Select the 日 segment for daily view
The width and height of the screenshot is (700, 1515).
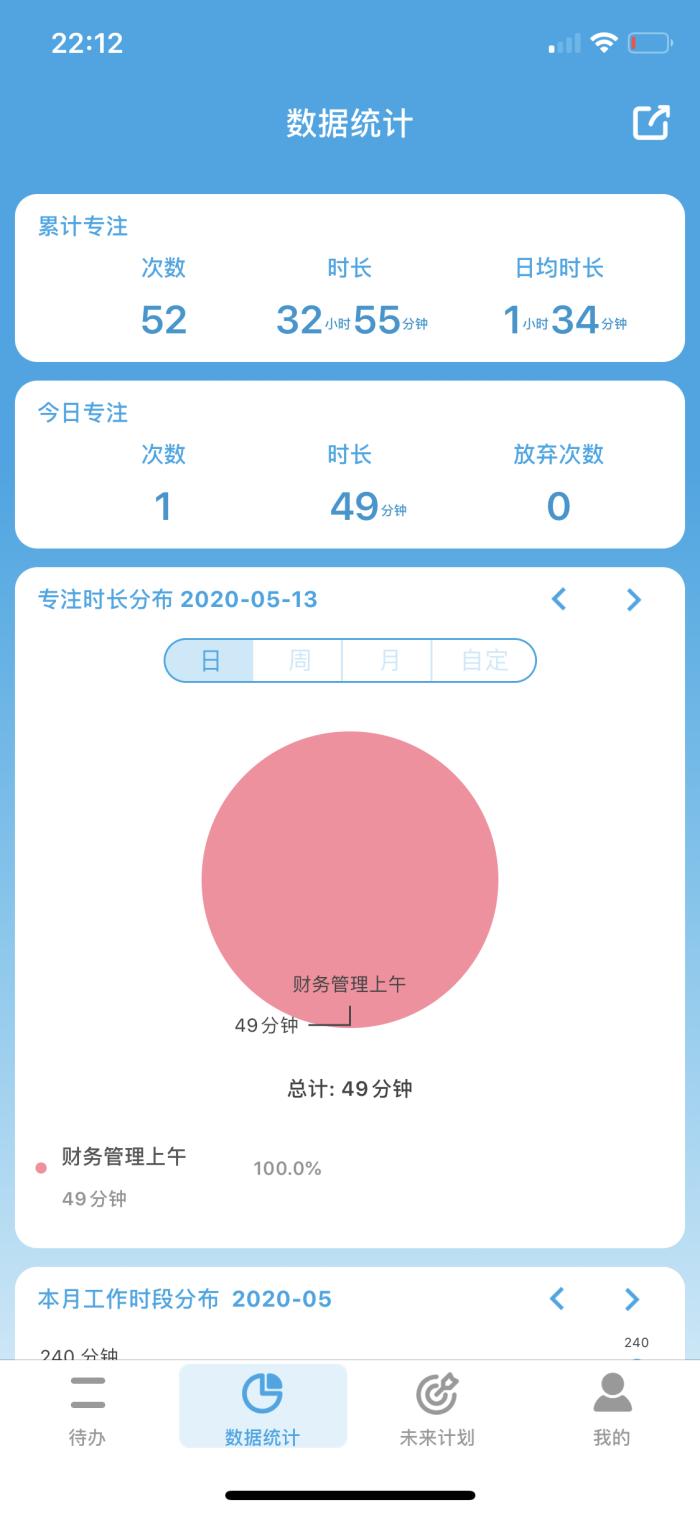click(x=210, y=660)
